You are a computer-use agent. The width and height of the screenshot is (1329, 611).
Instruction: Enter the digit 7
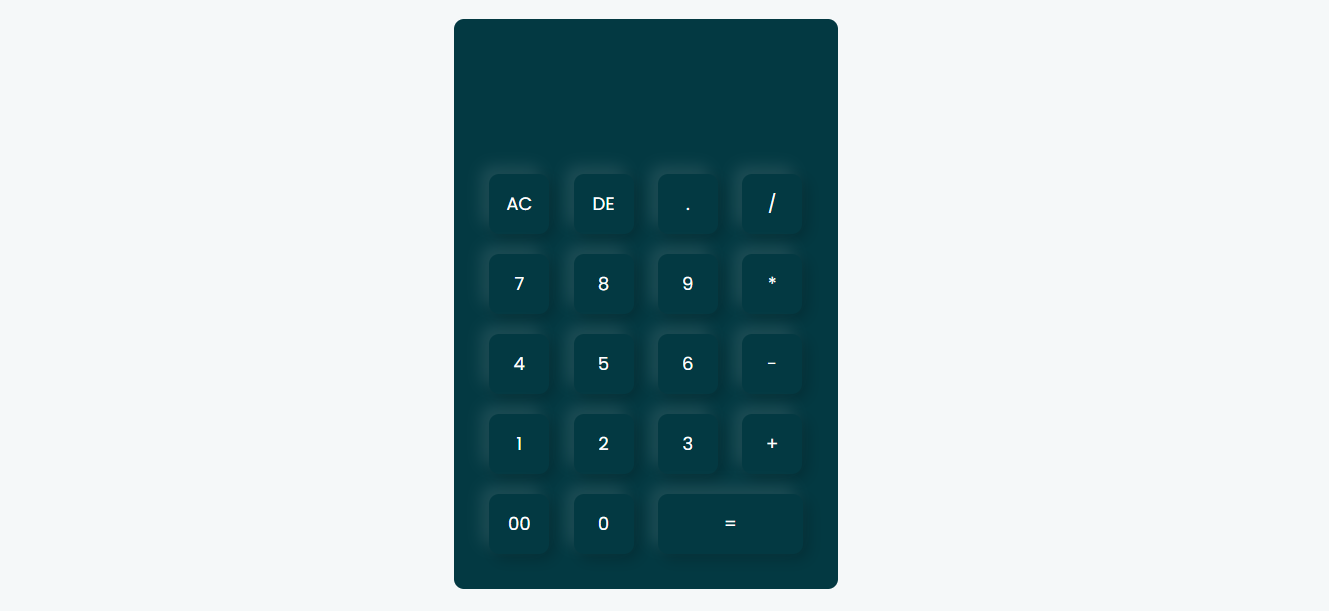pyautogui.click(x=519, y=284)
